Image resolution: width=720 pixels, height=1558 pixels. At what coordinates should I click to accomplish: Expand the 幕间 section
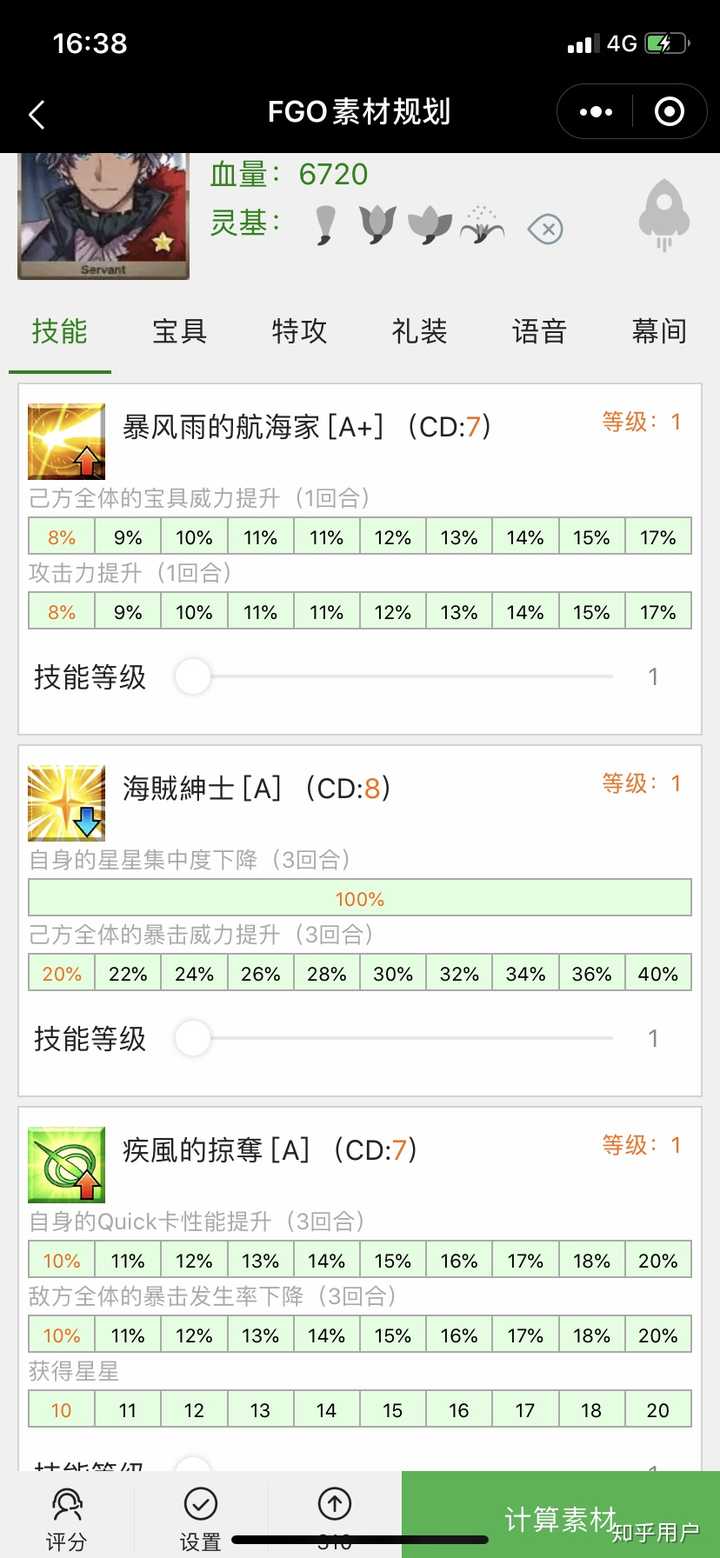659,331
